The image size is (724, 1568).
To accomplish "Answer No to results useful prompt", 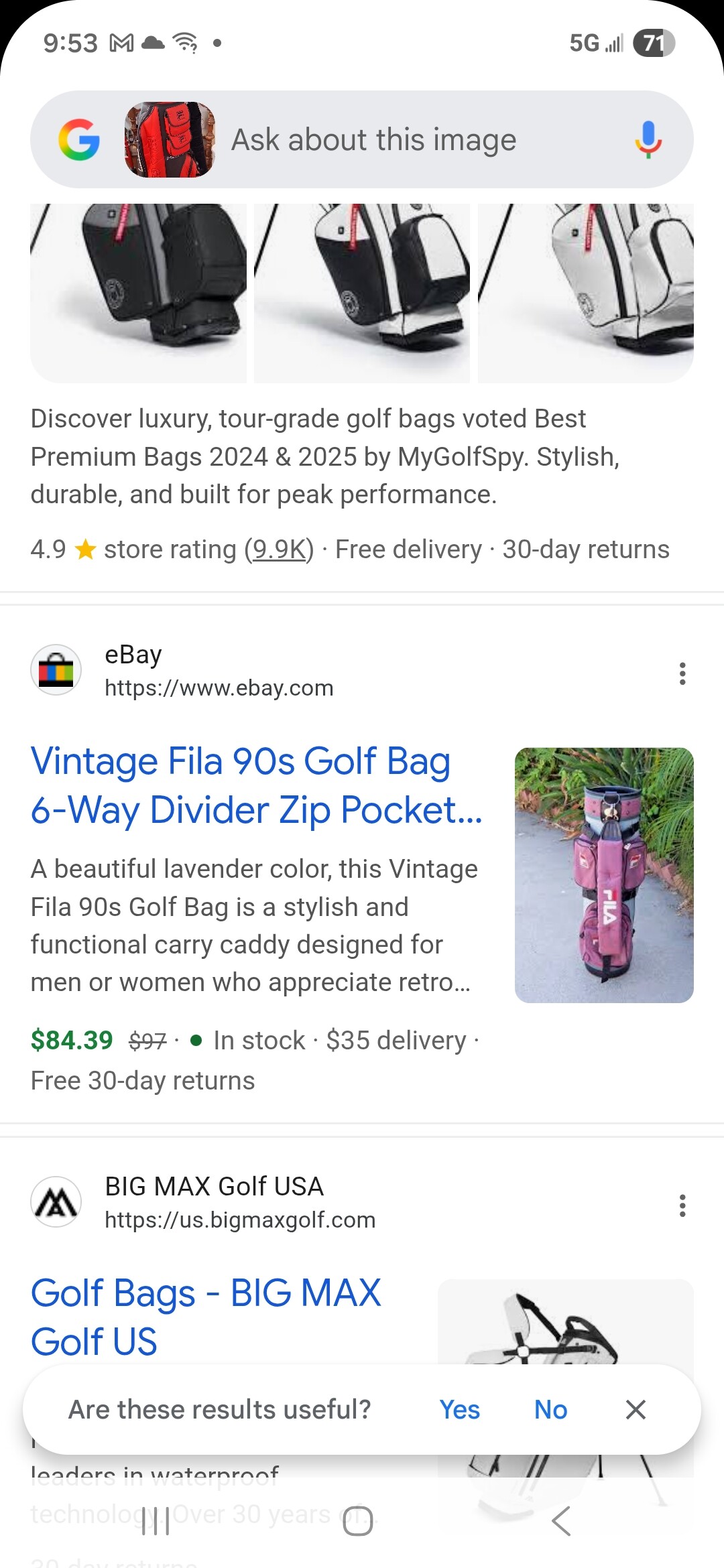I will pos(550,1410).
